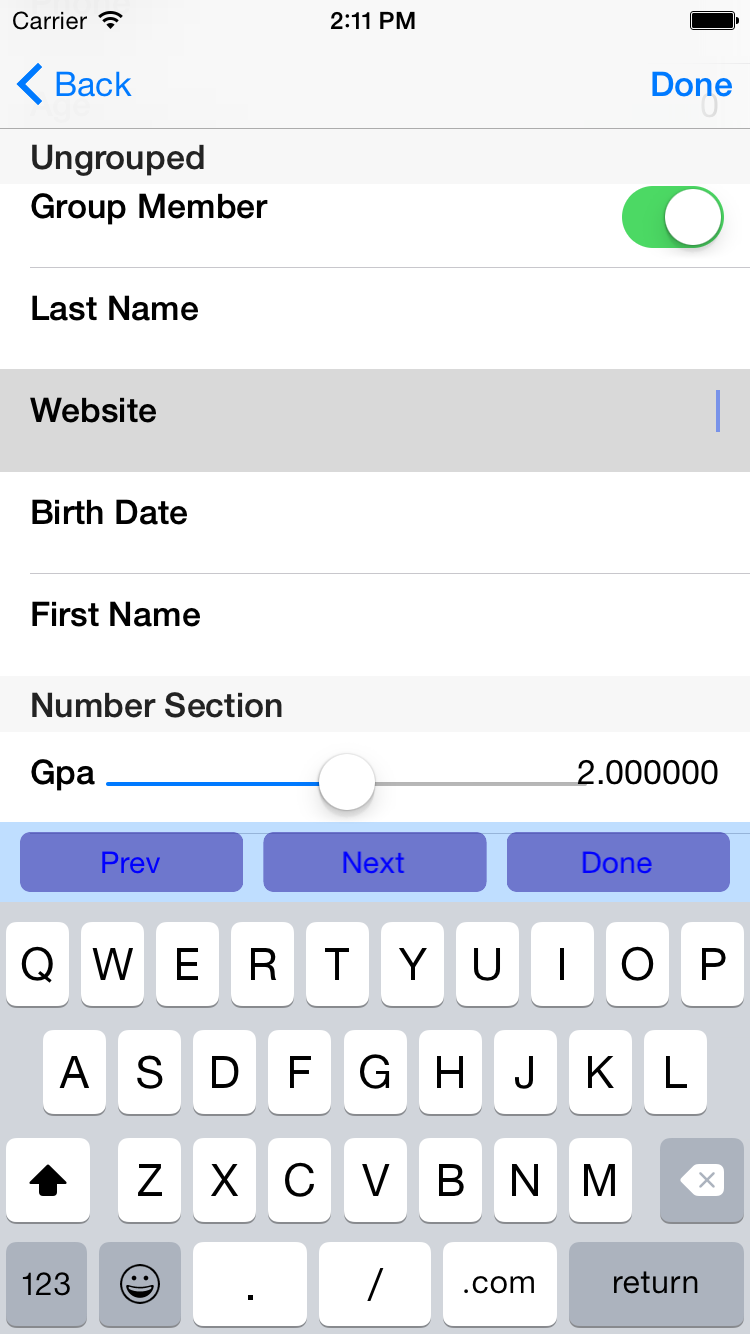
Task: Delete a character with backspace key
Action: (x=702, y=1181)
